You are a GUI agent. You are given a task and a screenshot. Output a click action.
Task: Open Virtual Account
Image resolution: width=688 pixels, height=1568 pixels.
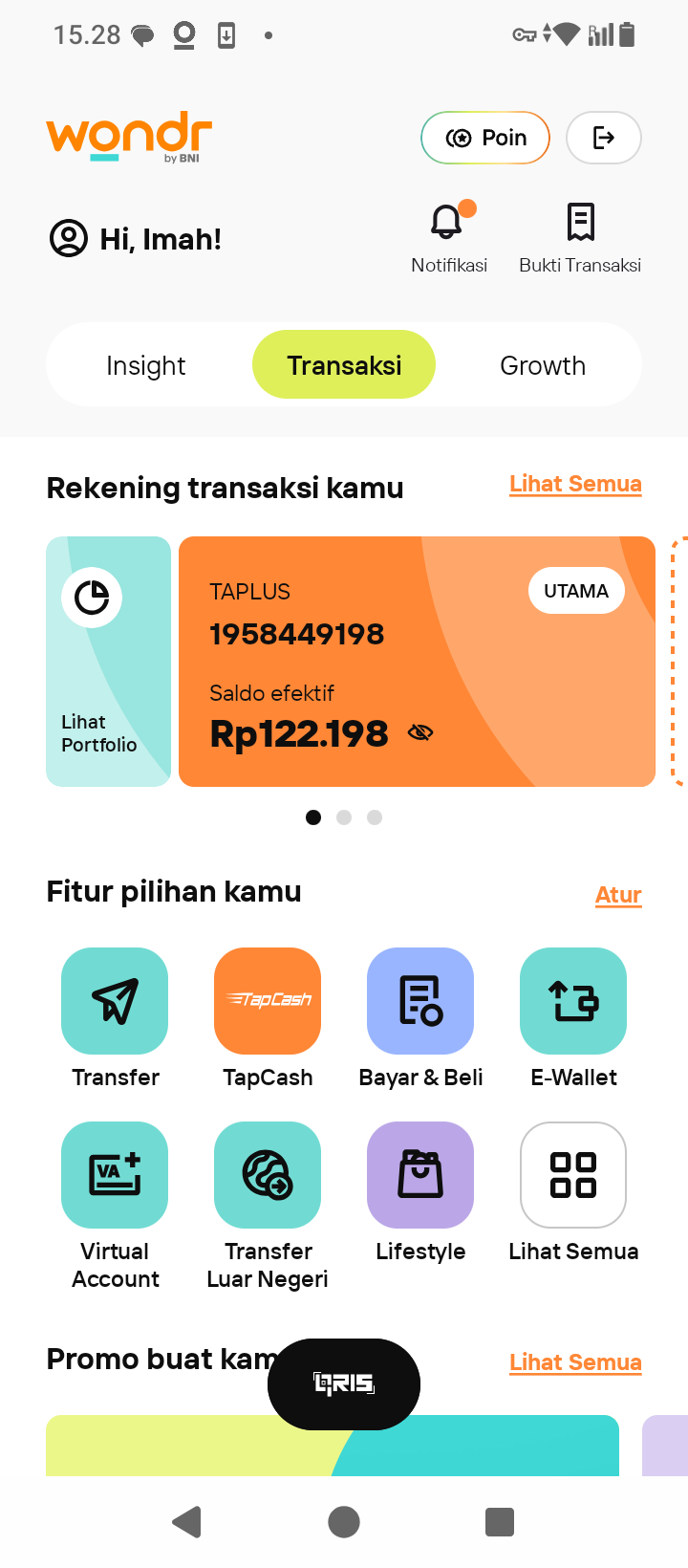(115, 1207)
